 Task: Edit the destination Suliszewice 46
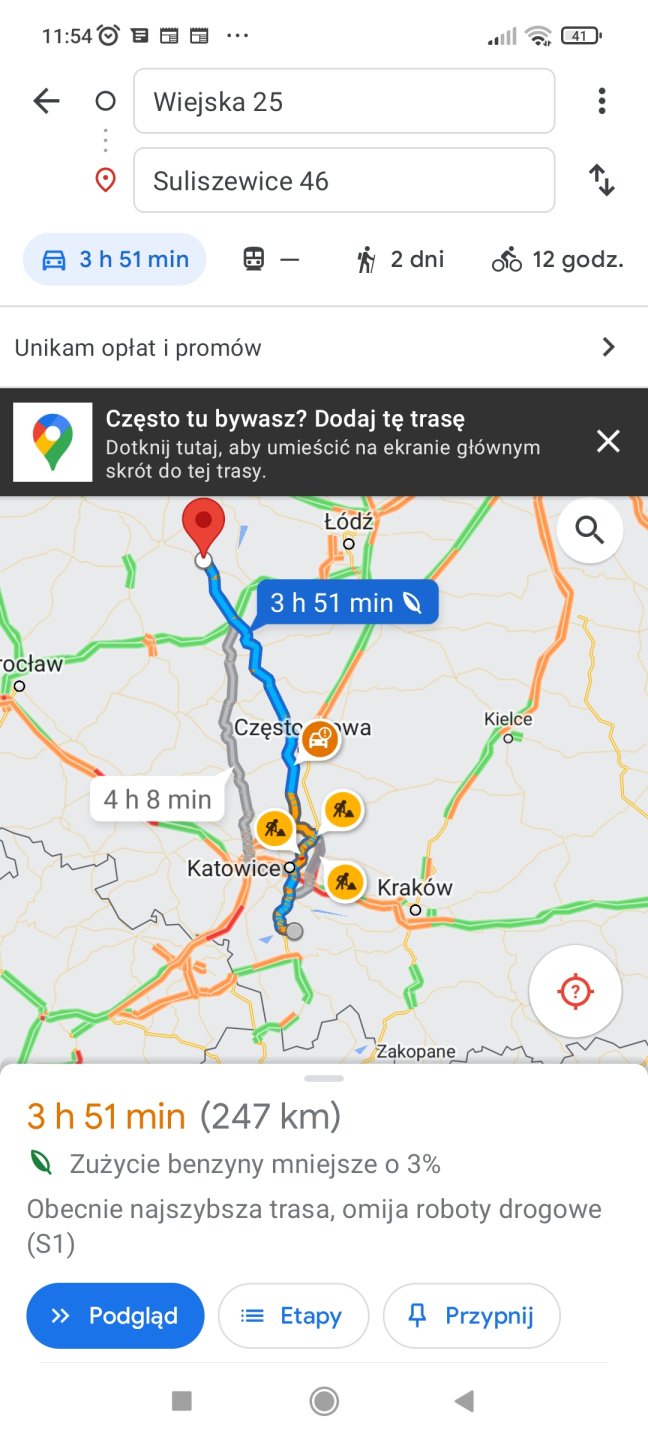point(343,181)
